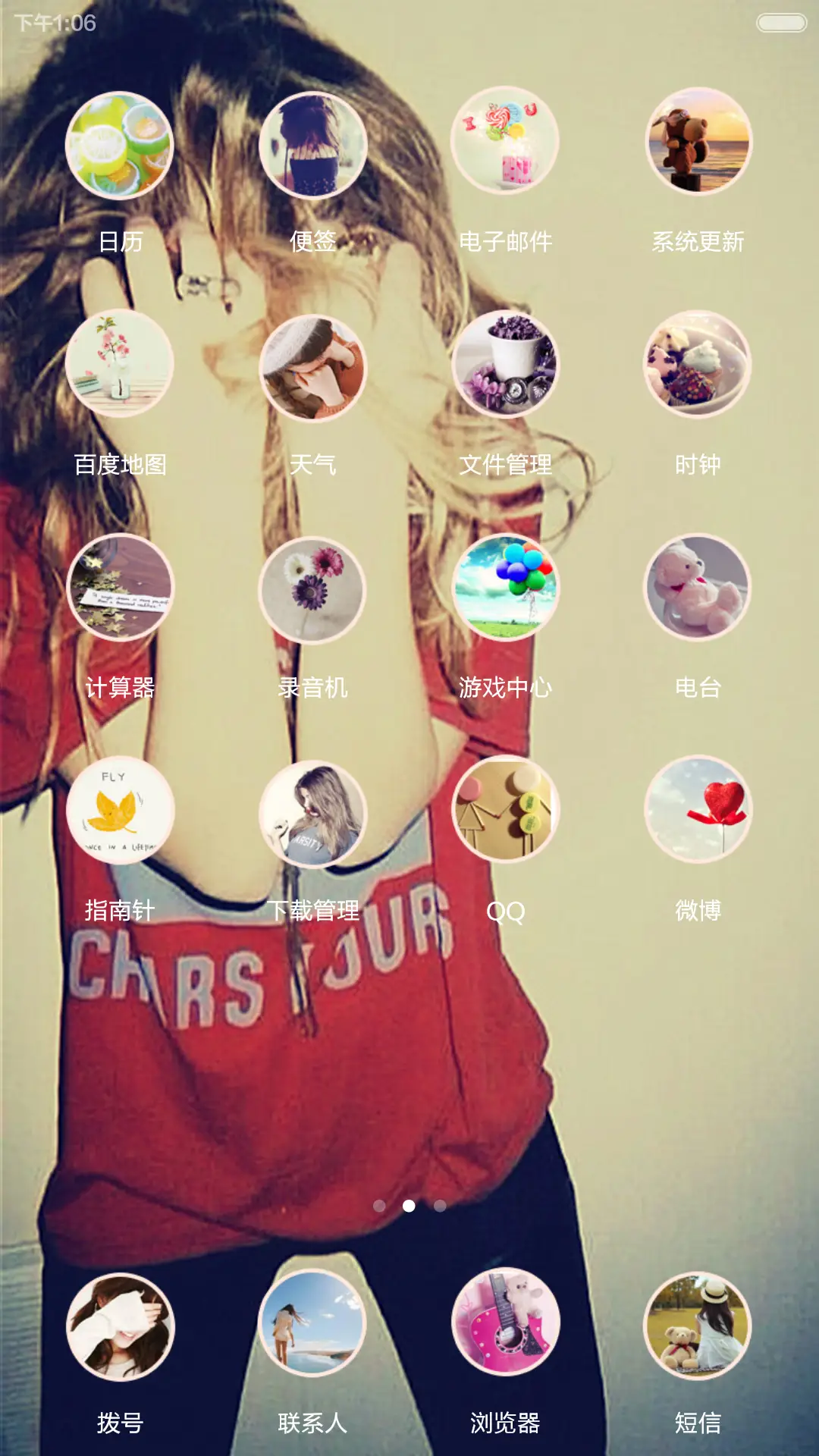Open the 日历 calendar app
The image size is (819, 1456).
click(120, 146)
